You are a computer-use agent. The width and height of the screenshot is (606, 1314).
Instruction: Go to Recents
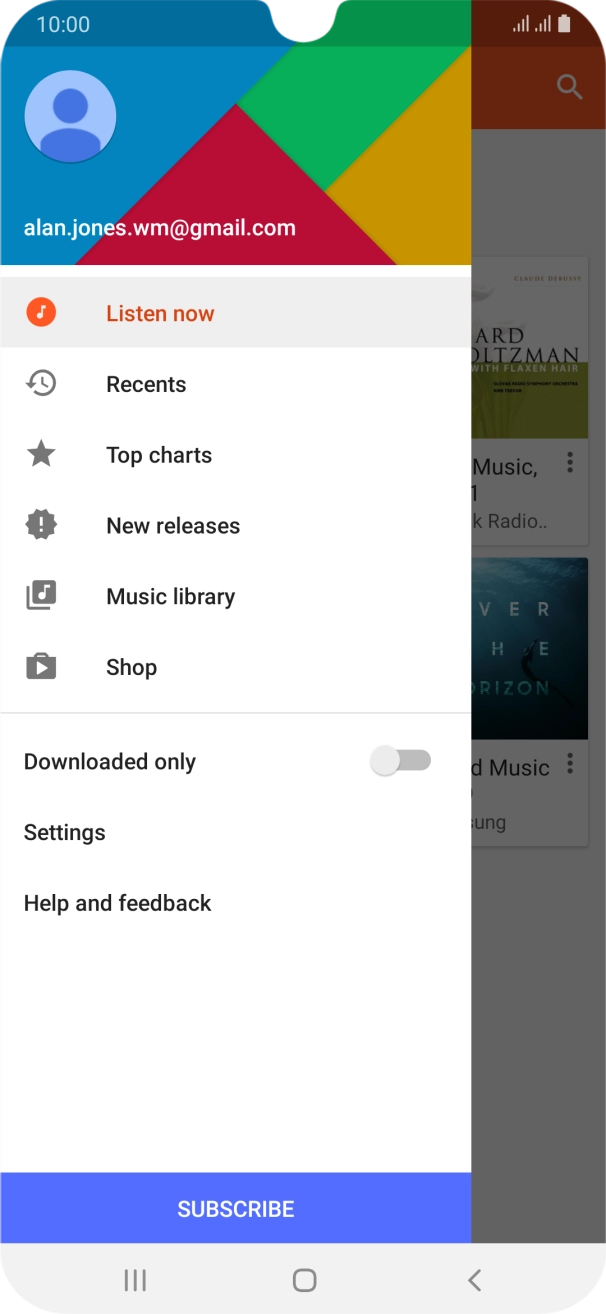[146, 384]
